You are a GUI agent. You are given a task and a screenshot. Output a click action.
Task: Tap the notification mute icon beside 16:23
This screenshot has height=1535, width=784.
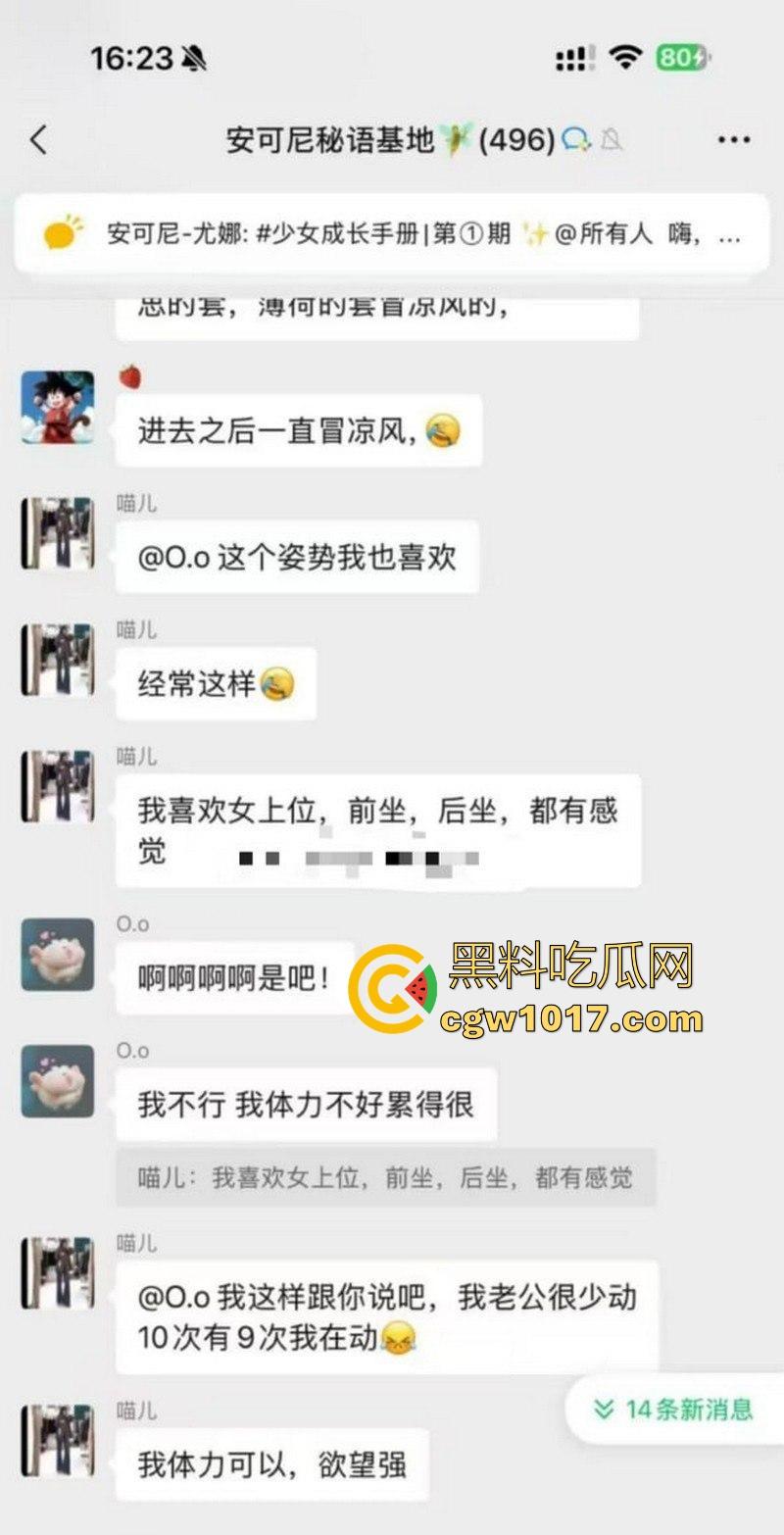pos(193,59)
